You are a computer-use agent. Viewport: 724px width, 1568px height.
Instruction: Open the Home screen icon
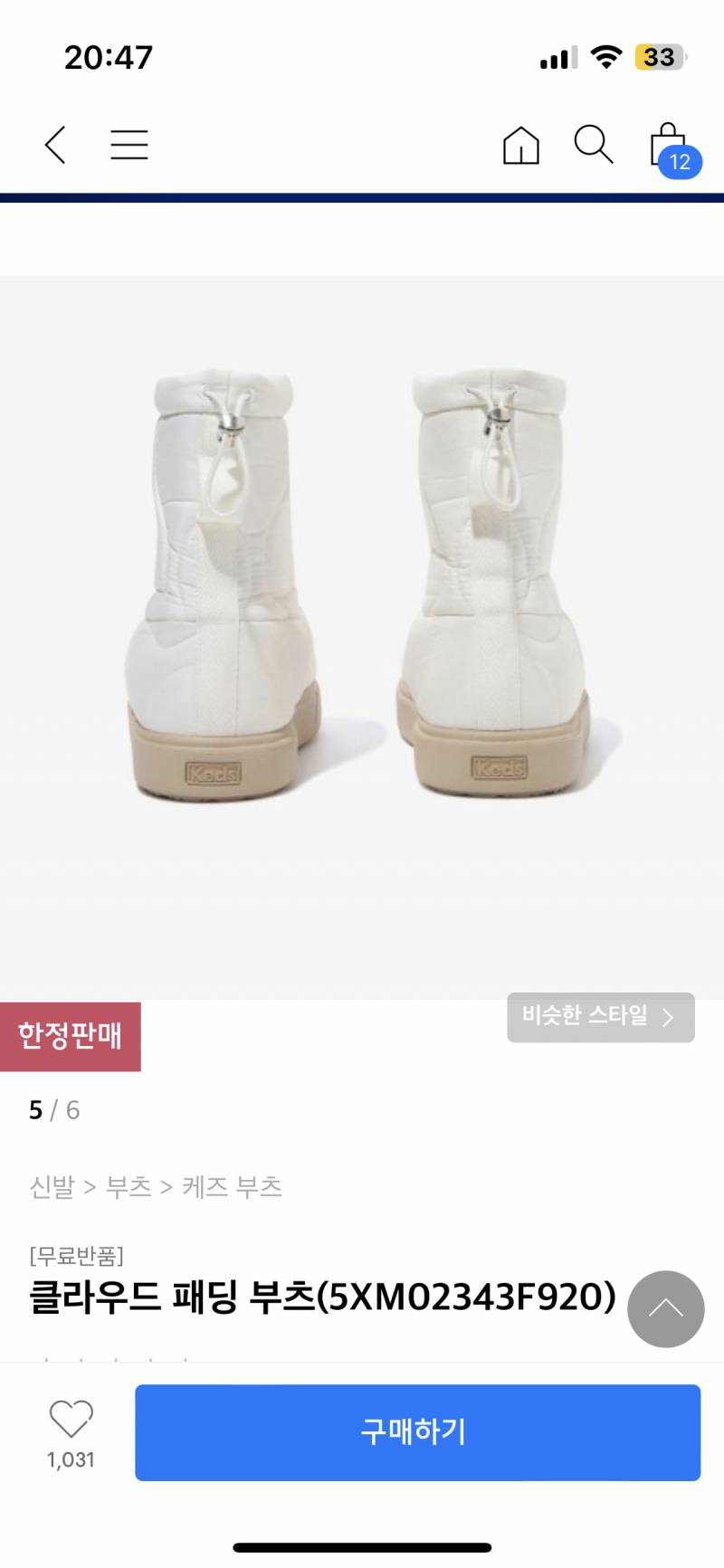tap(521, 144)
